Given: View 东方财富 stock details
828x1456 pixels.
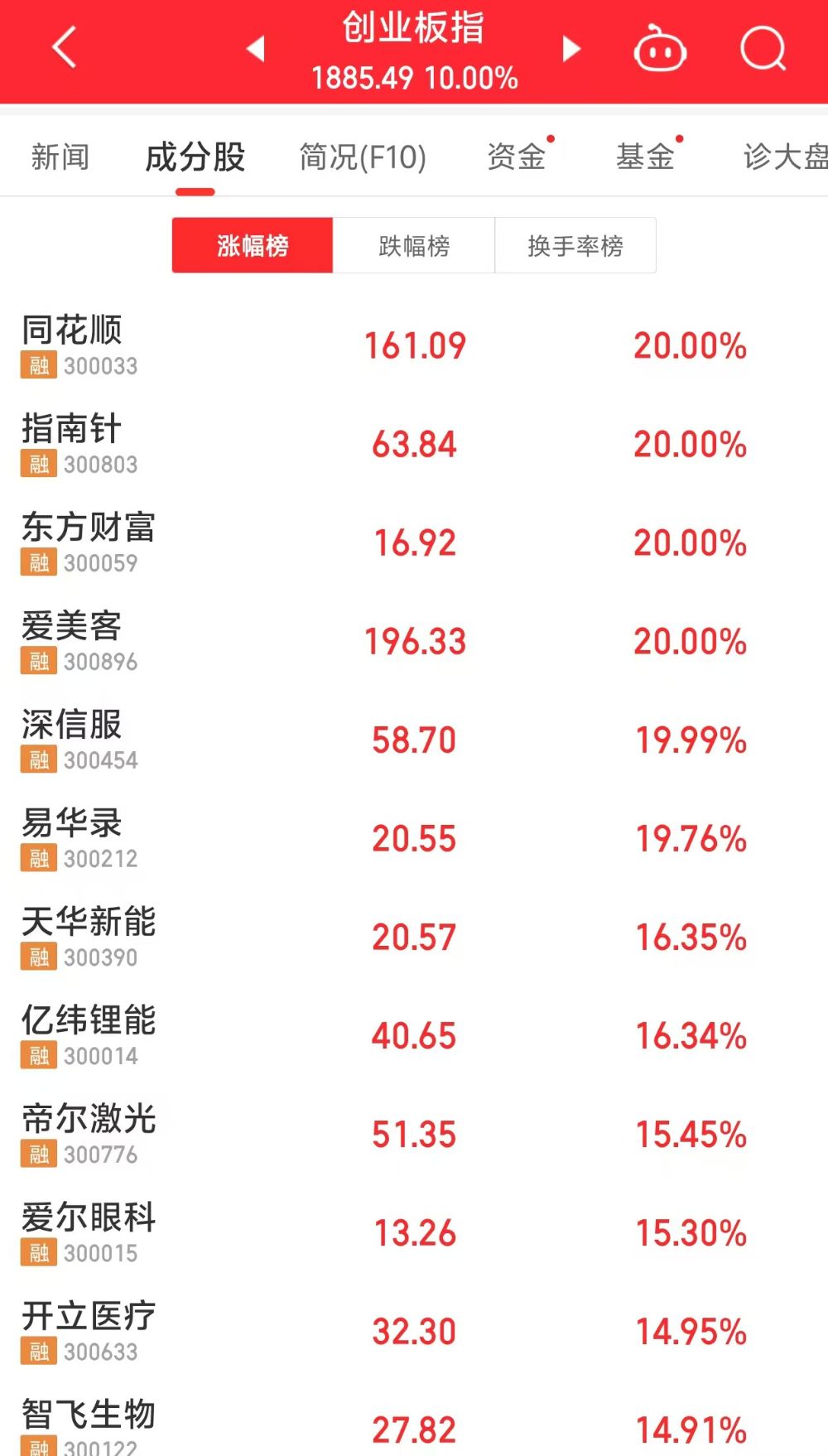Looking at the screenshot, I should 414,542.
